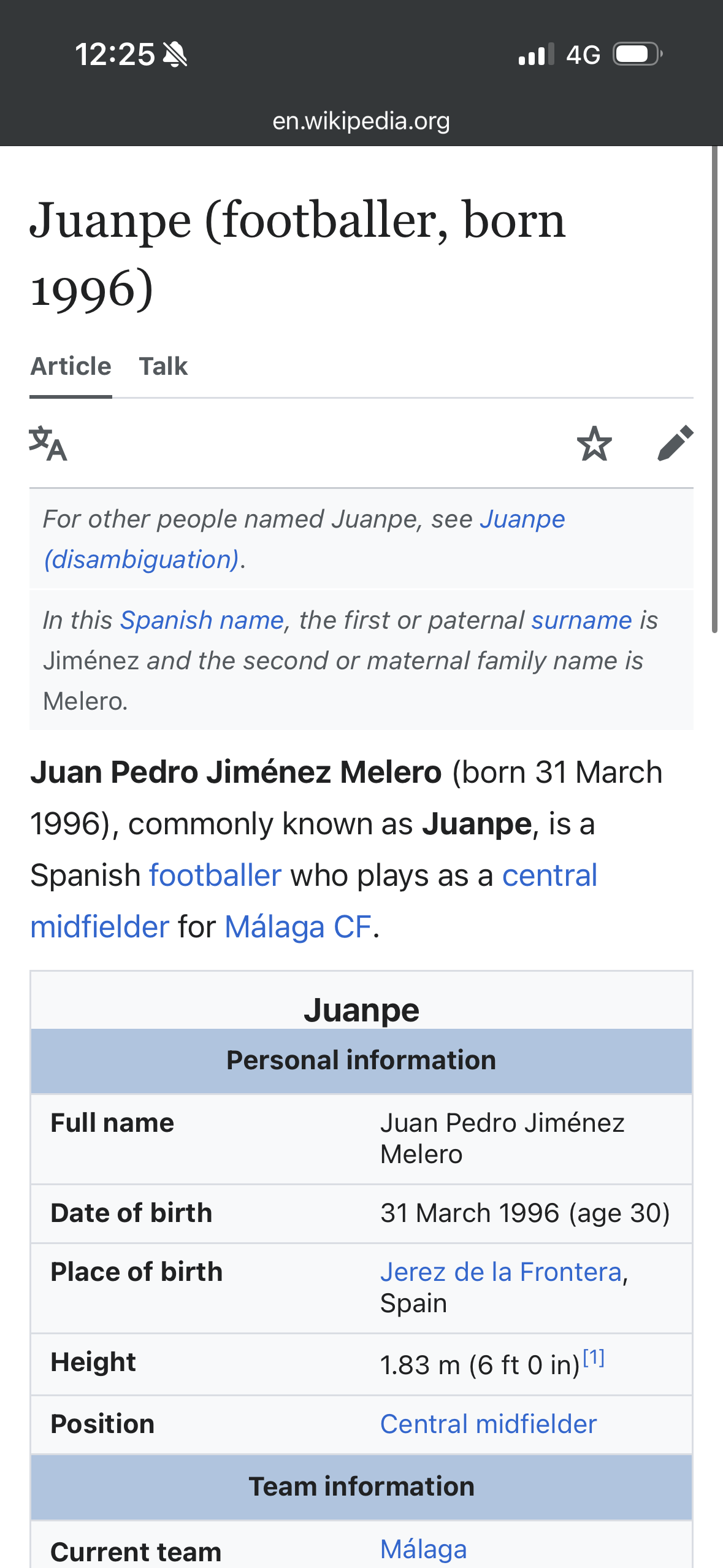Tap the en.wikipedia.org address bar
This screenshot has height=1568, width=723.
point(361,121)
